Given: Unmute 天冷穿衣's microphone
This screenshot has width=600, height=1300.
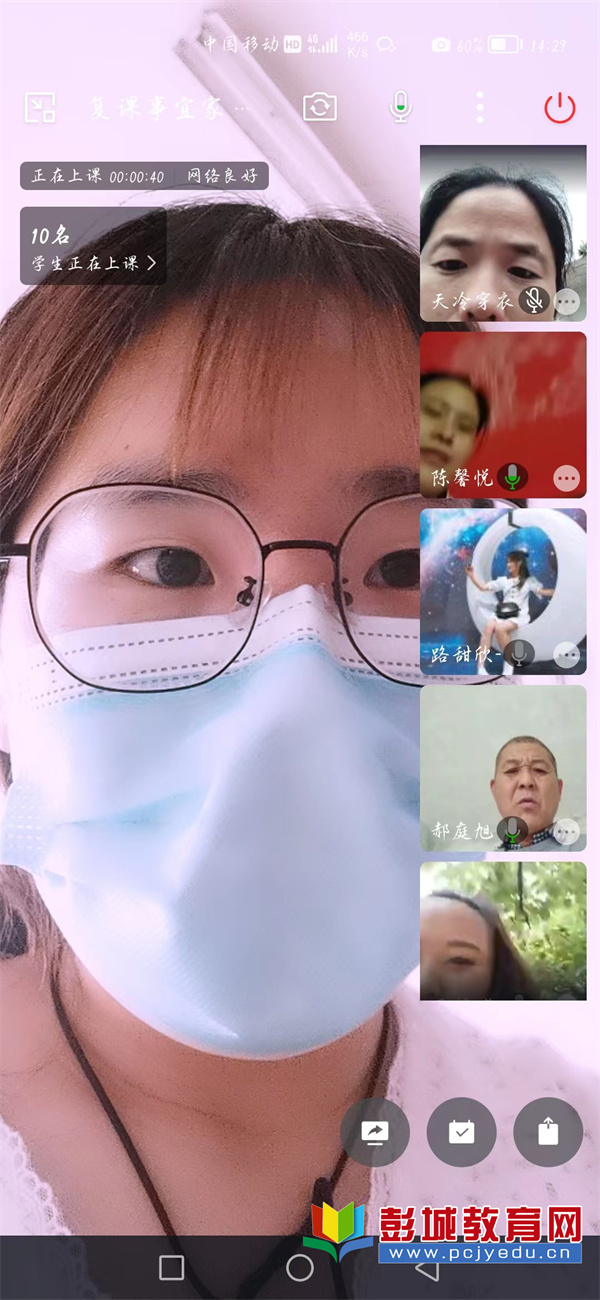Looking at the screenshot, I should pyautogui.click(x=535, y=299).
